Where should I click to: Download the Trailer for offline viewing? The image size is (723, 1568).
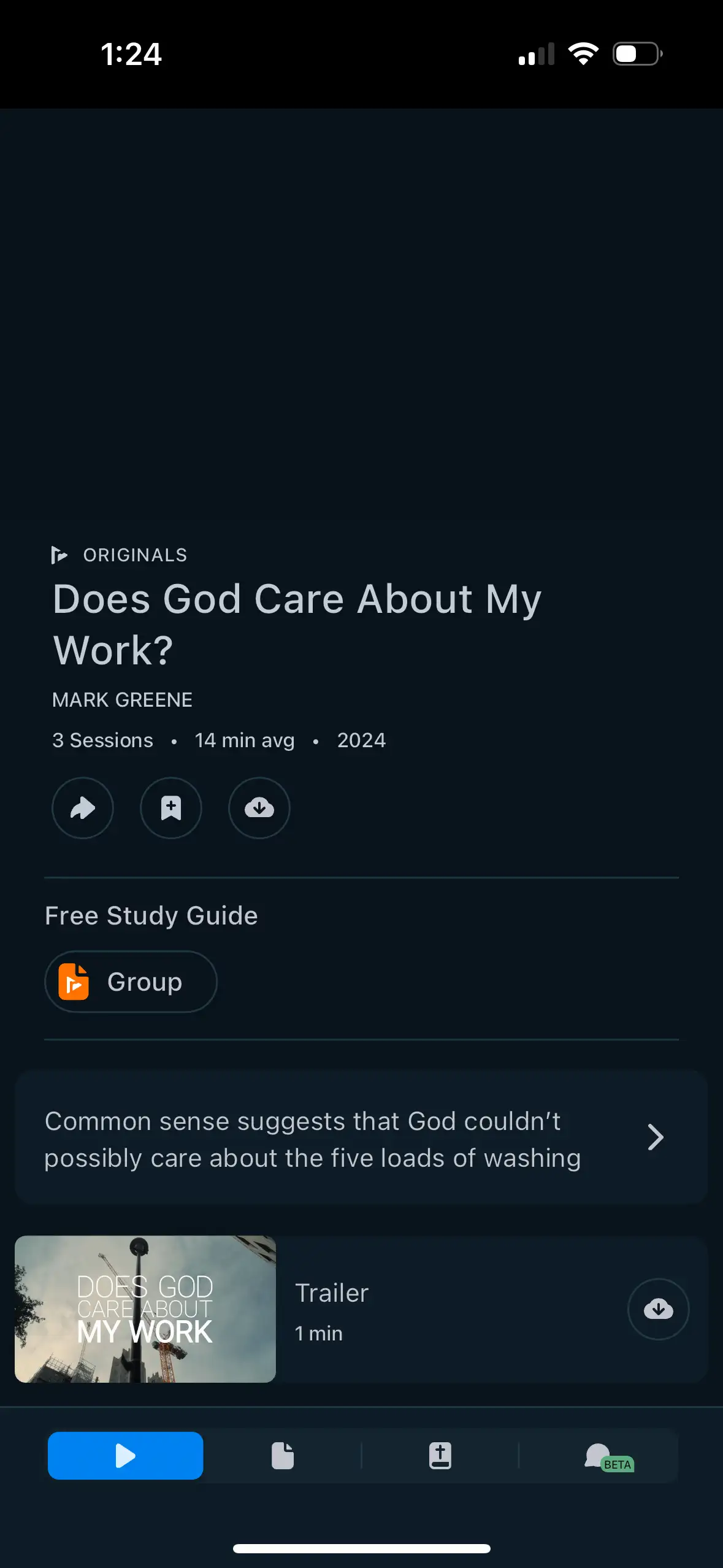[658, 1309]
